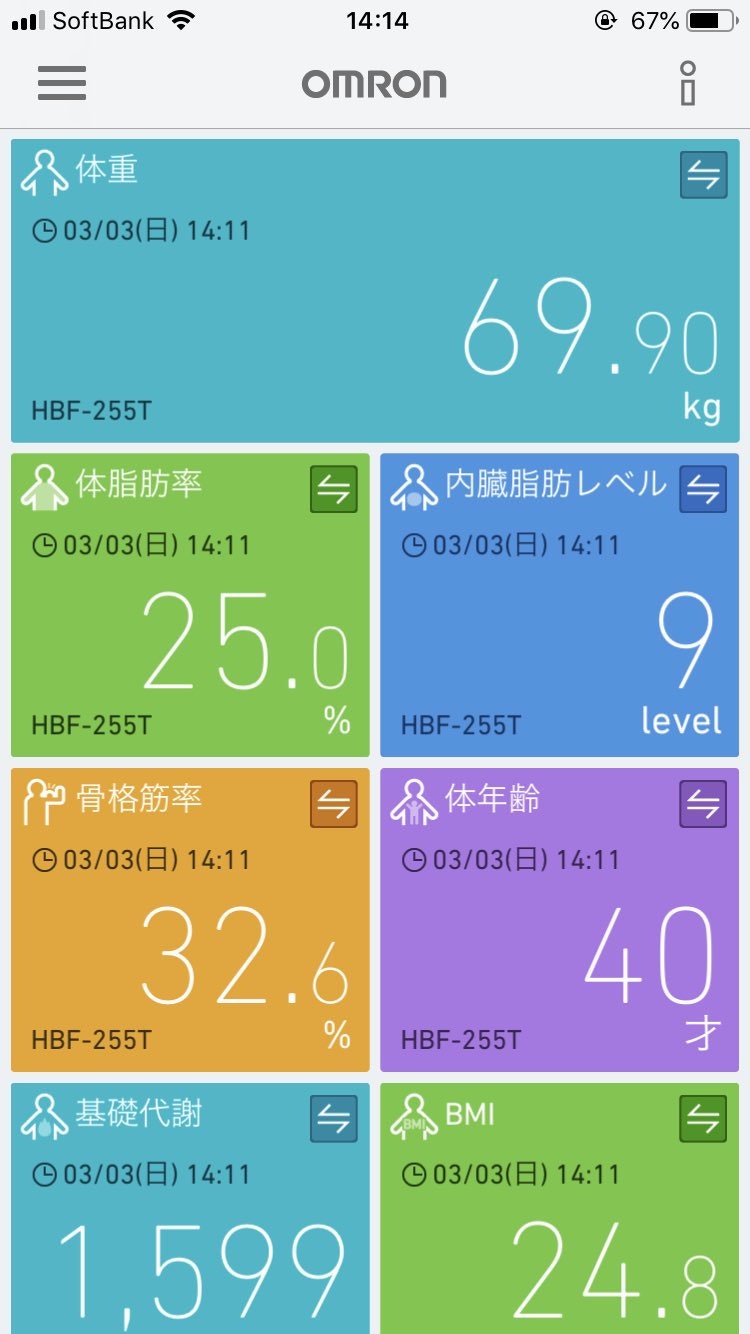Open the info icon in the top bar
Viewport: 750px width, 1334px height.
[x=687, y=83]
